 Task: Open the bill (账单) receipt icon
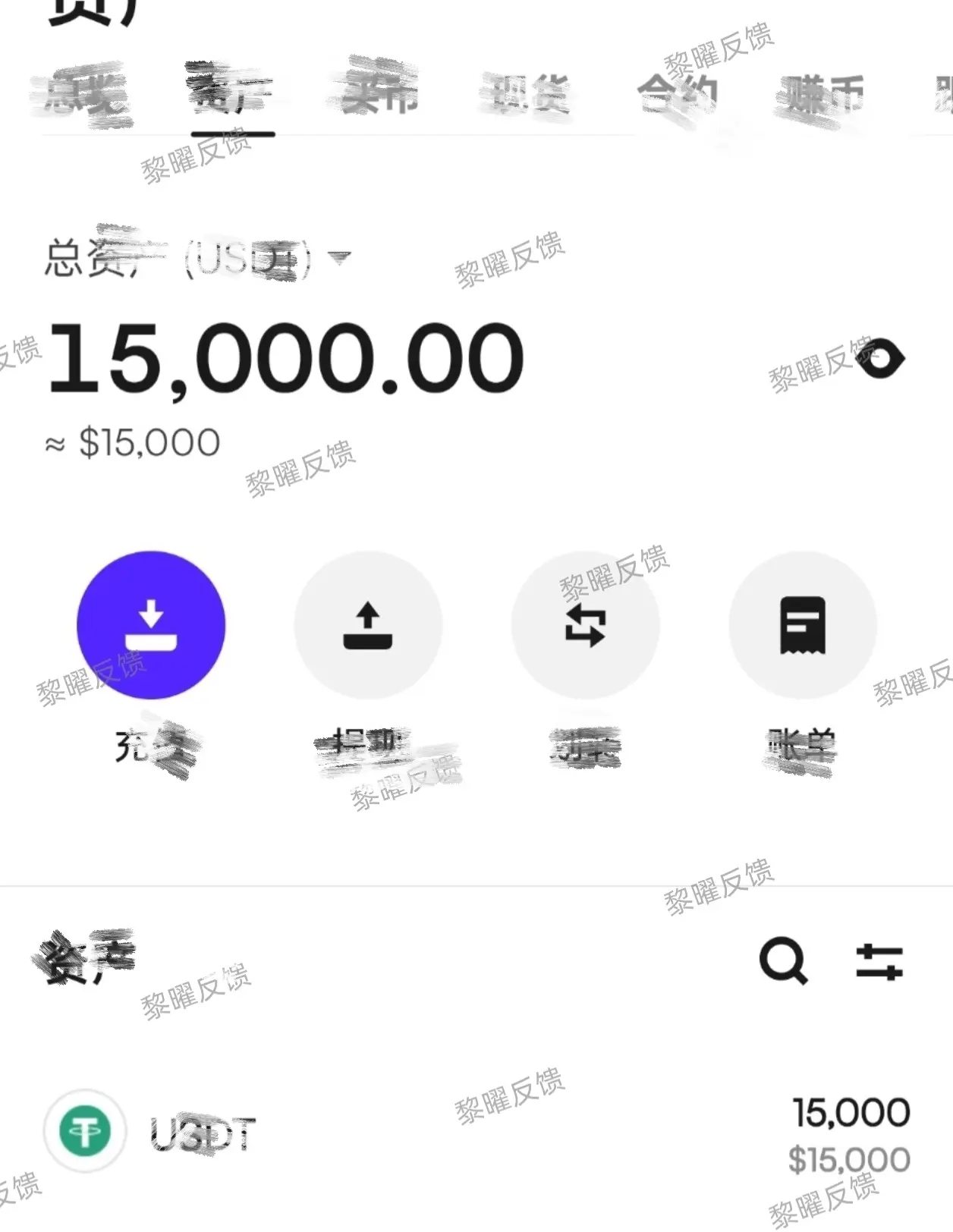(x=801, y=624)
